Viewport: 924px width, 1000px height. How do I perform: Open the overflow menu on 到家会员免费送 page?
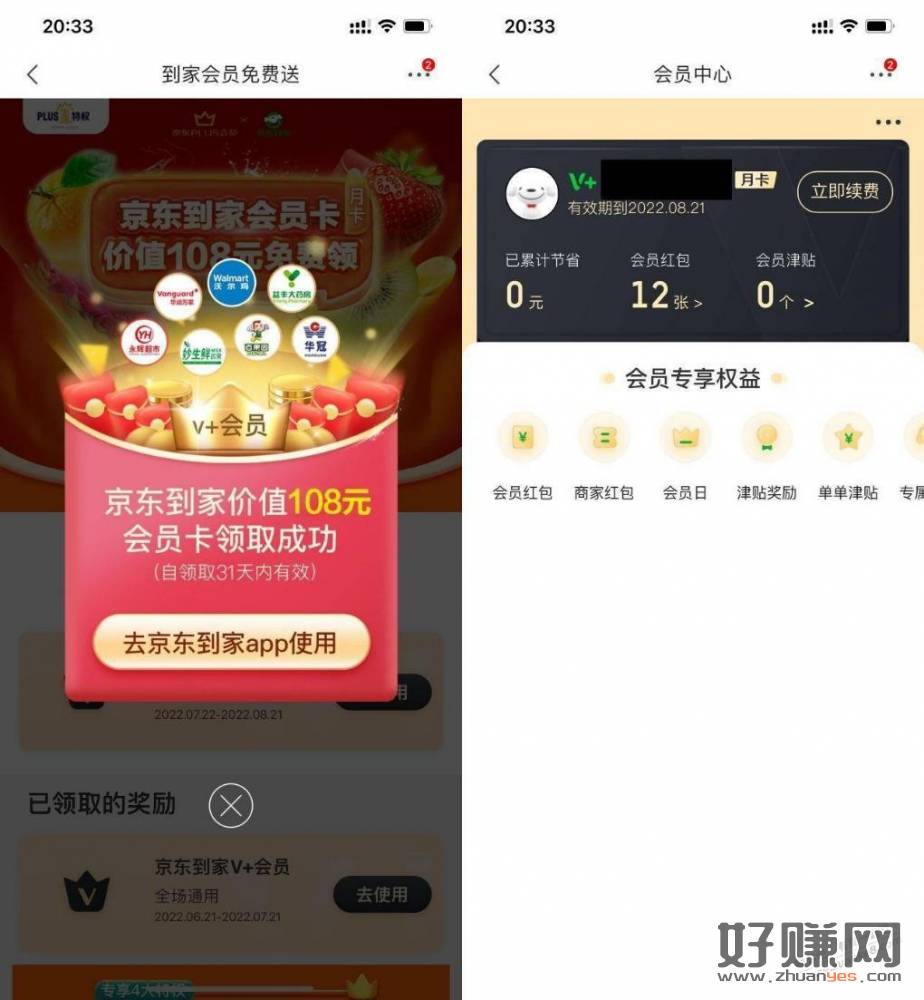(419, 74)
